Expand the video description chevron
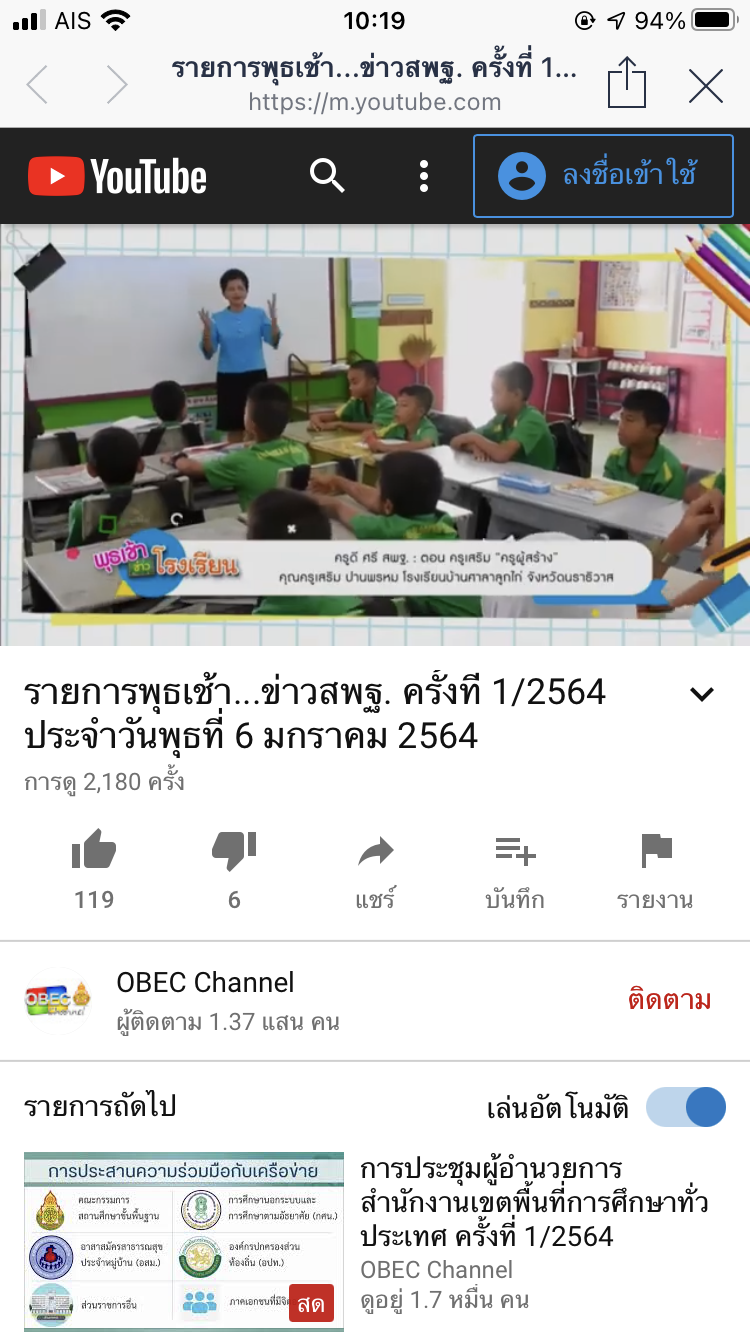Viewport: 750px width, 1334px height. pyautogui.click(x=703, y=694)
